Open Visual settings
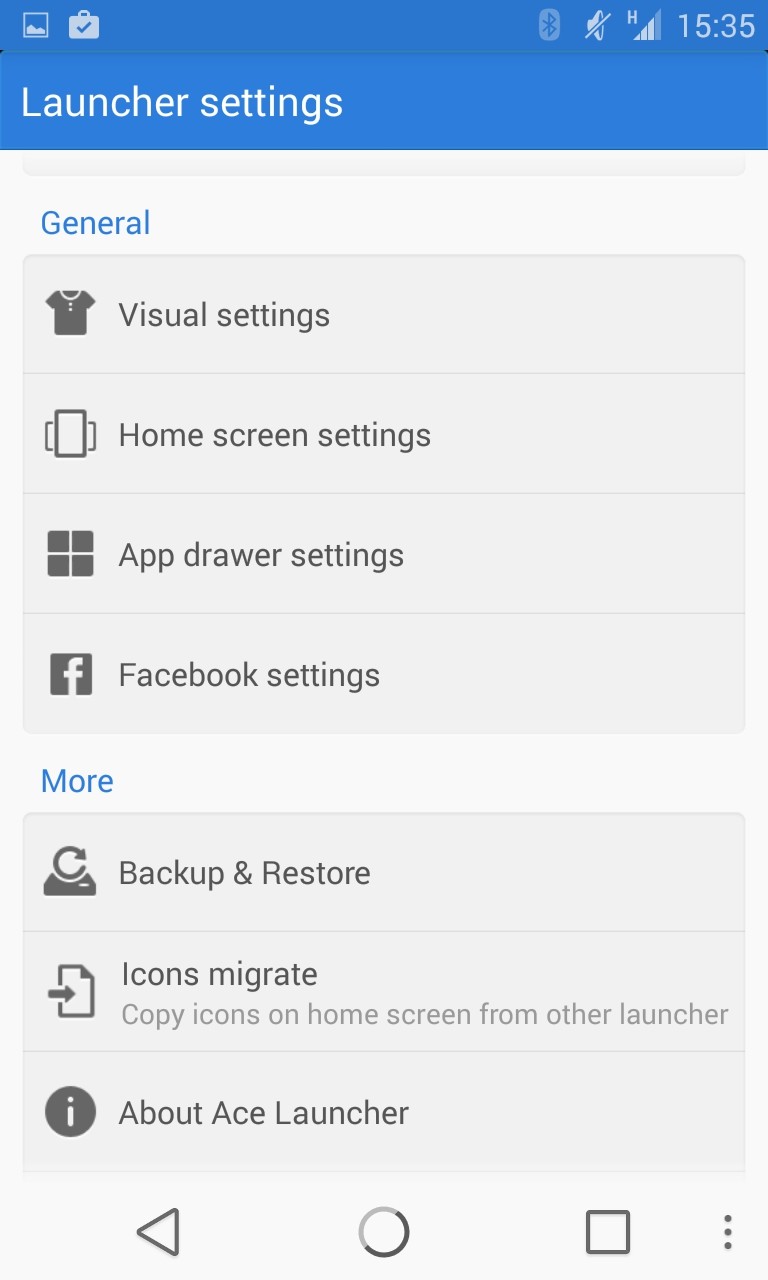 click(384, 314)
